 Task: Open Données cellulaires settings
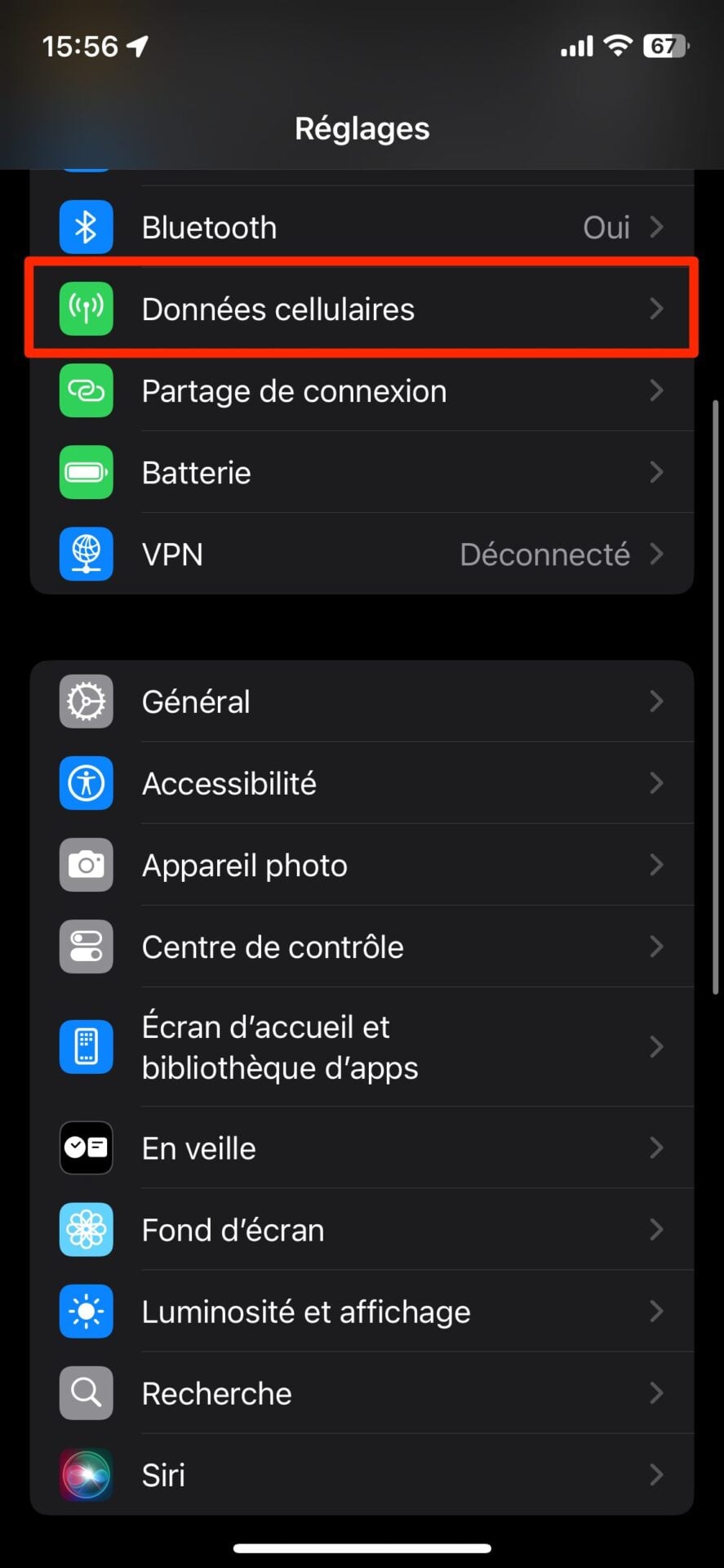click(x=362, y=309)
